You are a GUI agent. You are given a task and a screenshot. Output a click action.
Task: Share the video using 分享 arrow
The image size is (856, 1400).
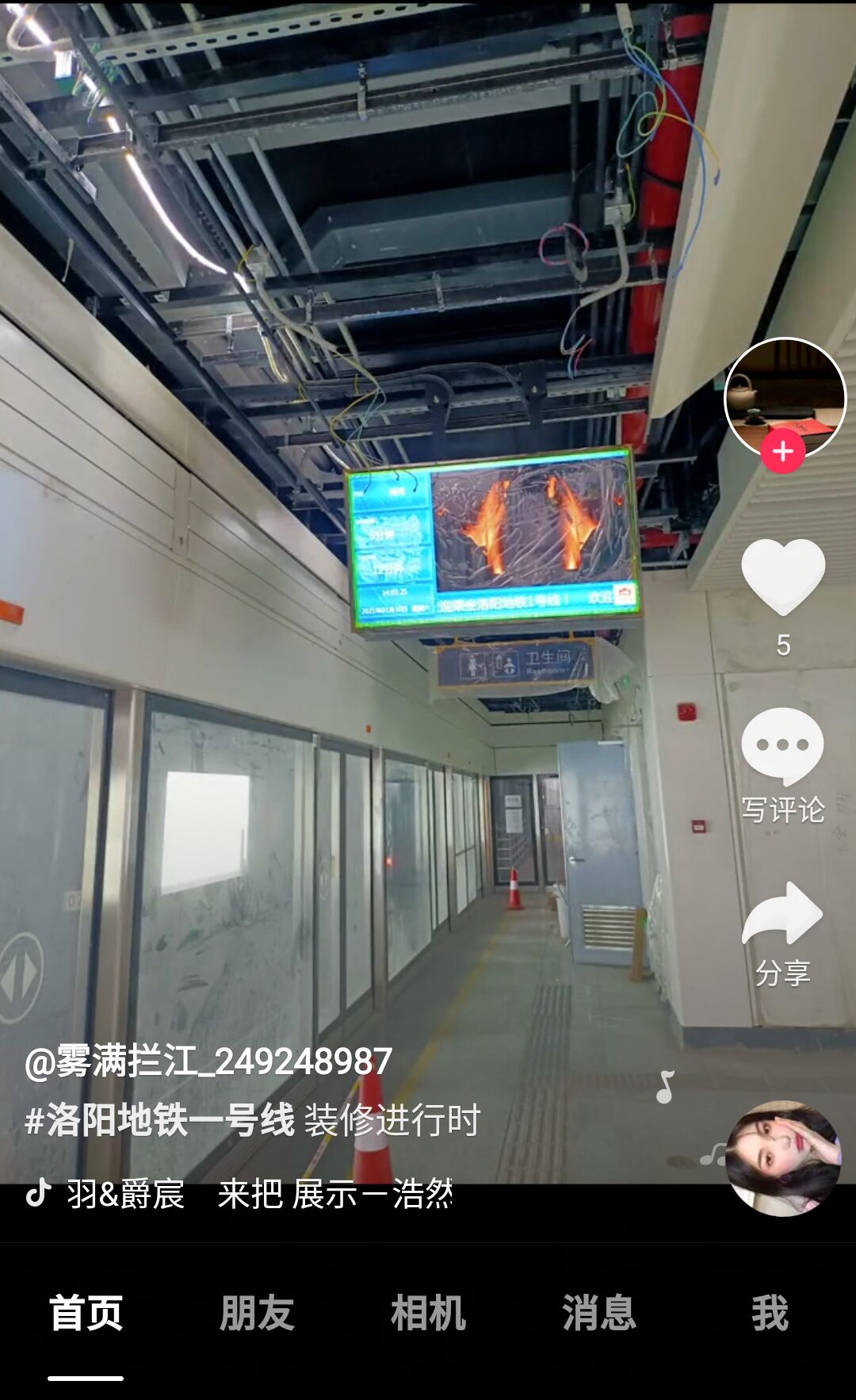[x=782, y=916]
